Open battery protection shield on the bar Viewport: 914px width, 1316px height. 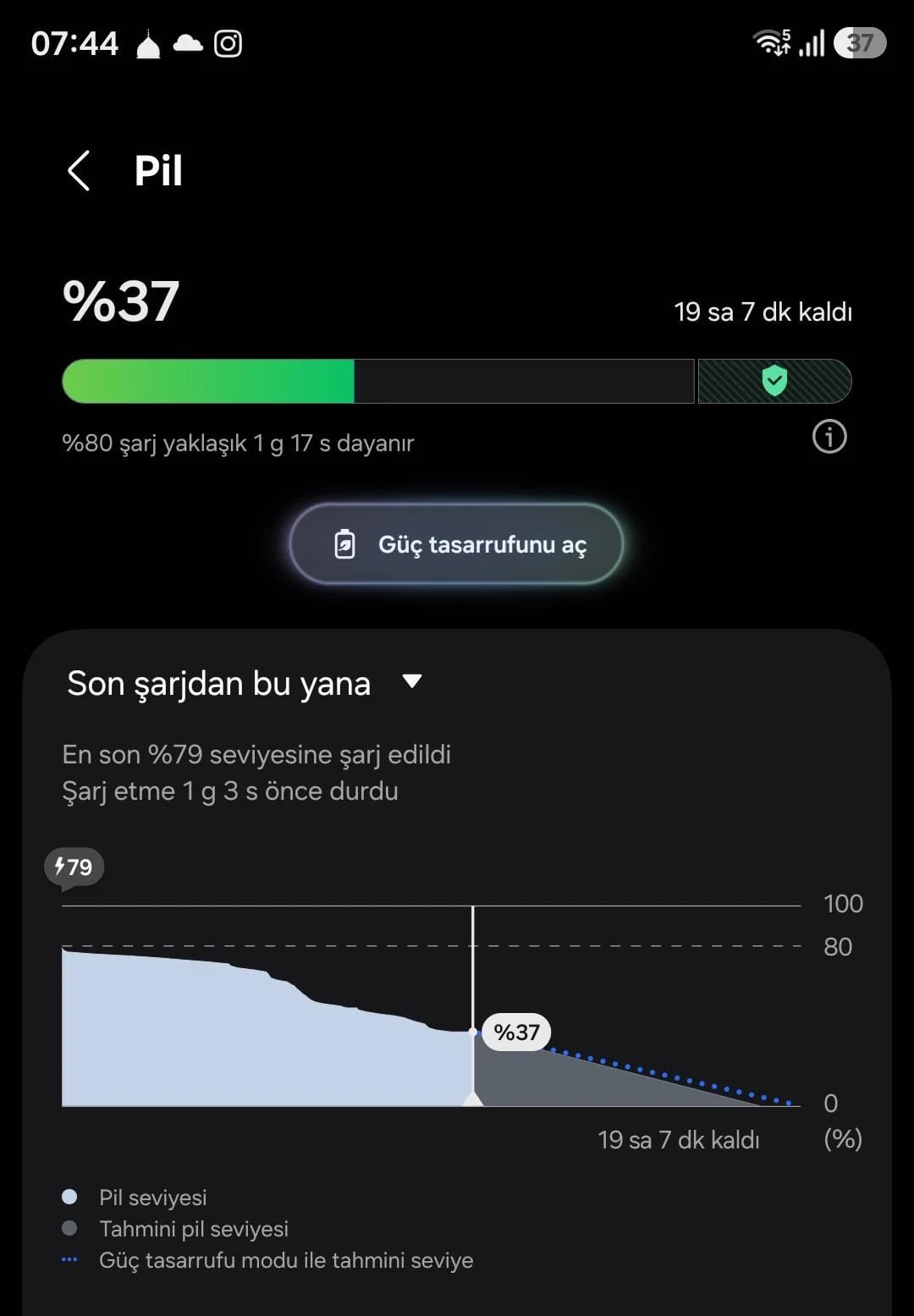[x=774, y=381]
